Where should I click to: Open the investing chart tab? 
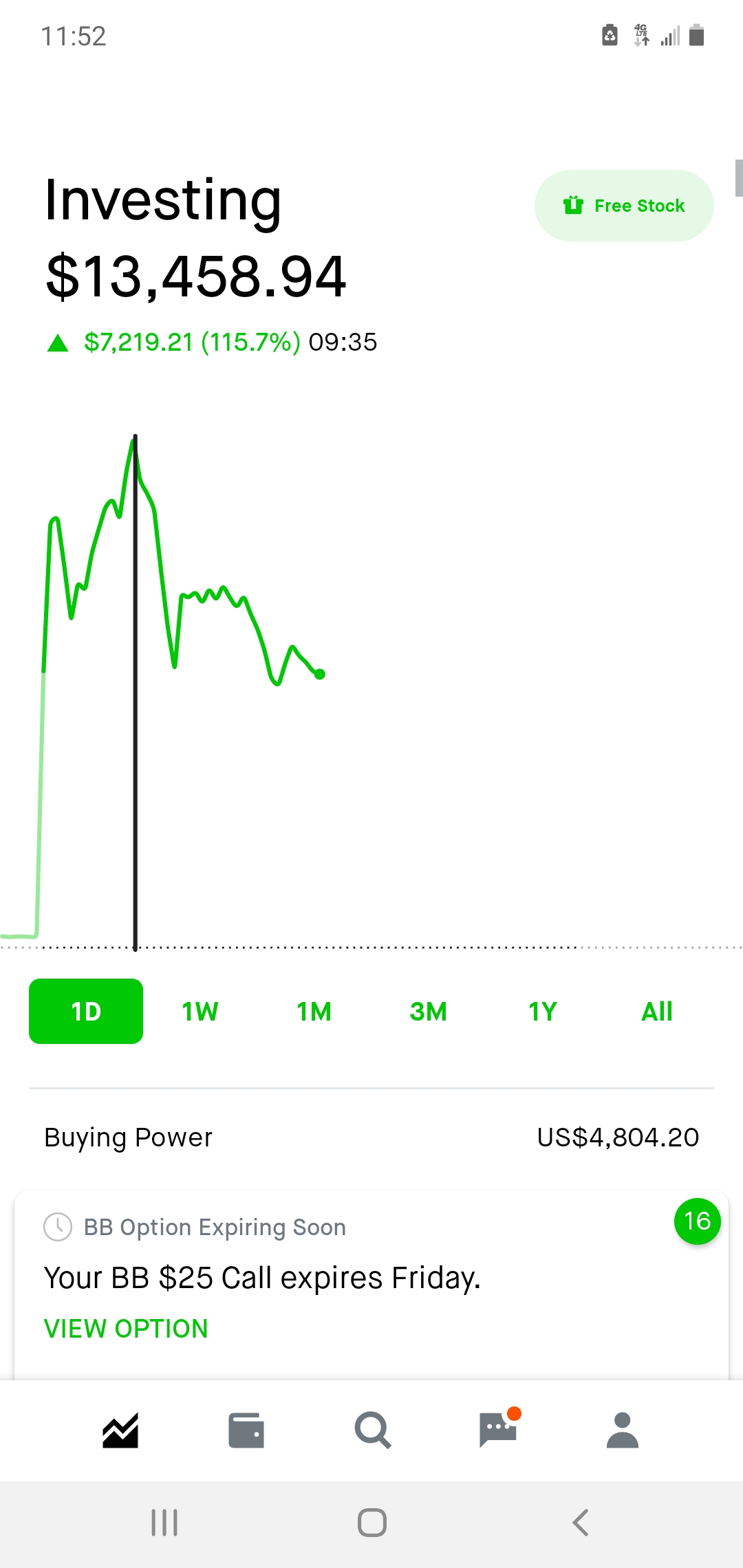coord(120,1431)
